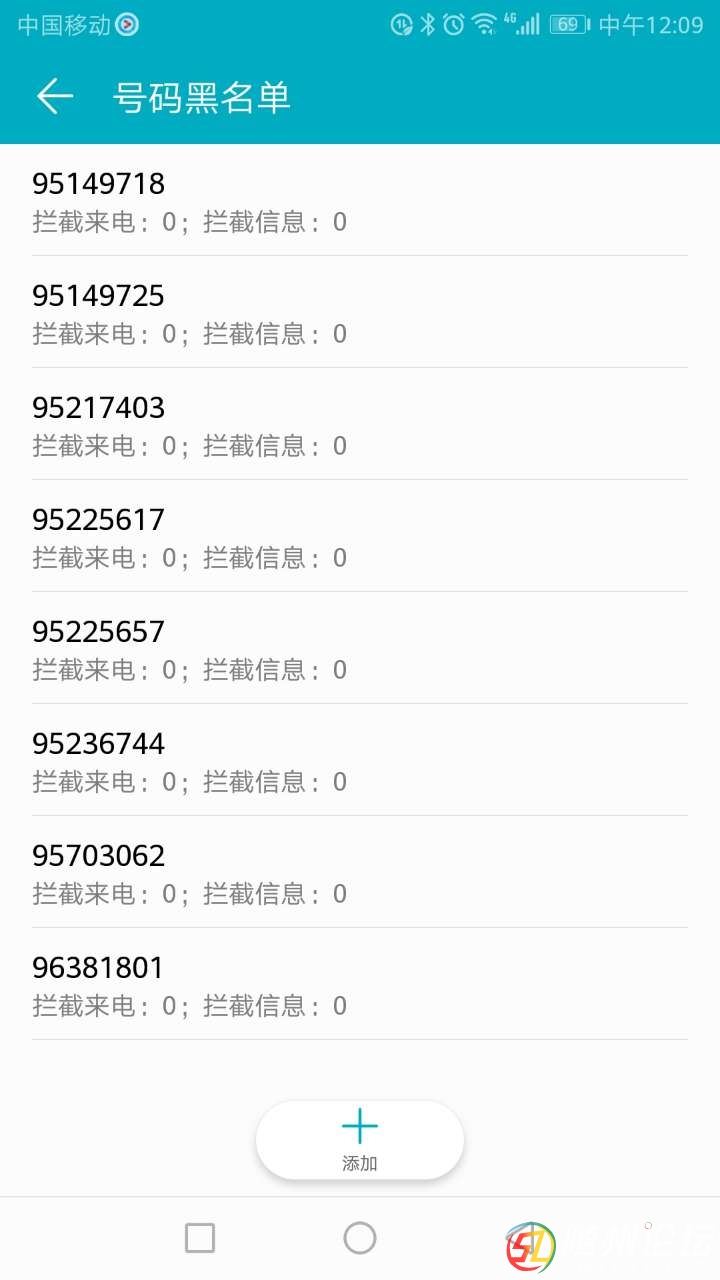720x1280 pixels.
Task: Open blacklist entry 95149718
Action: 360,201
